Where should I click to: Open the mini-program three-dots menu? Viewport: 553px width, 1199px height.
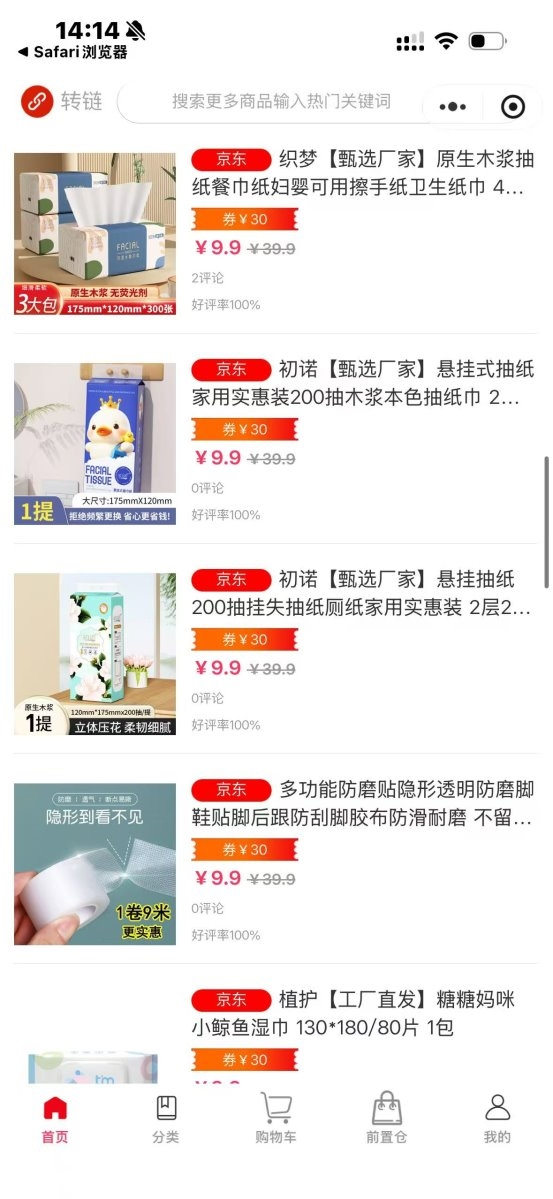tap(453, 107)
